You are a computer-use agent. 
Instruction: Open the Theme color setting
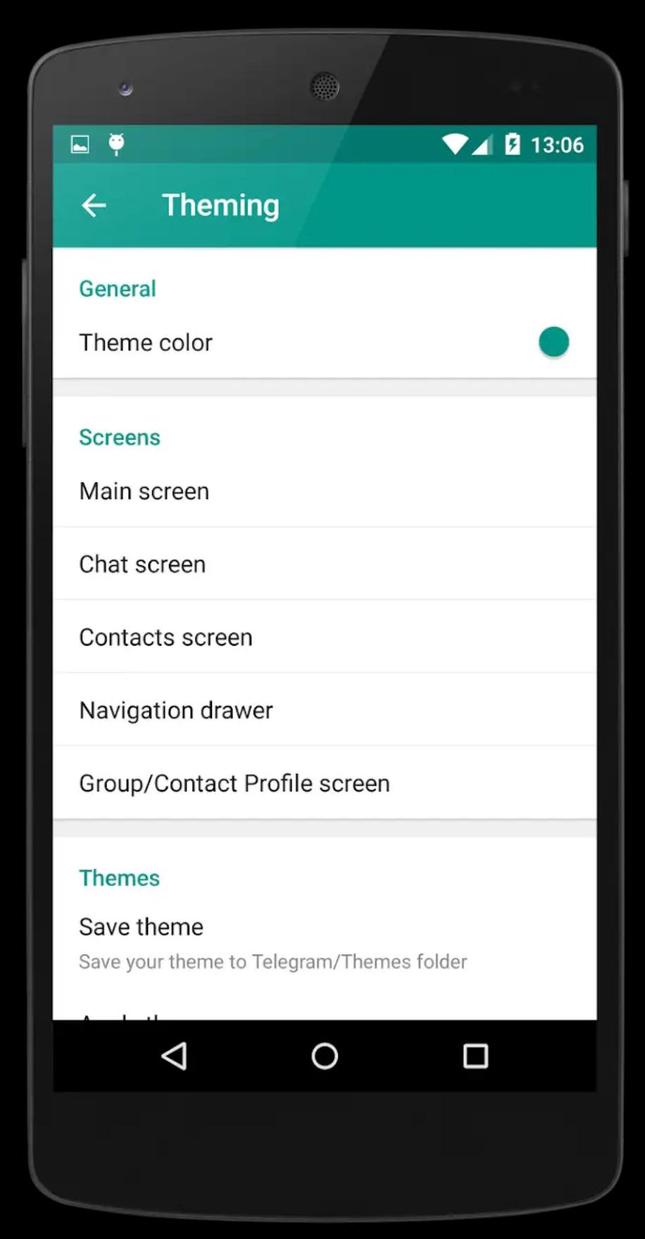324,342
